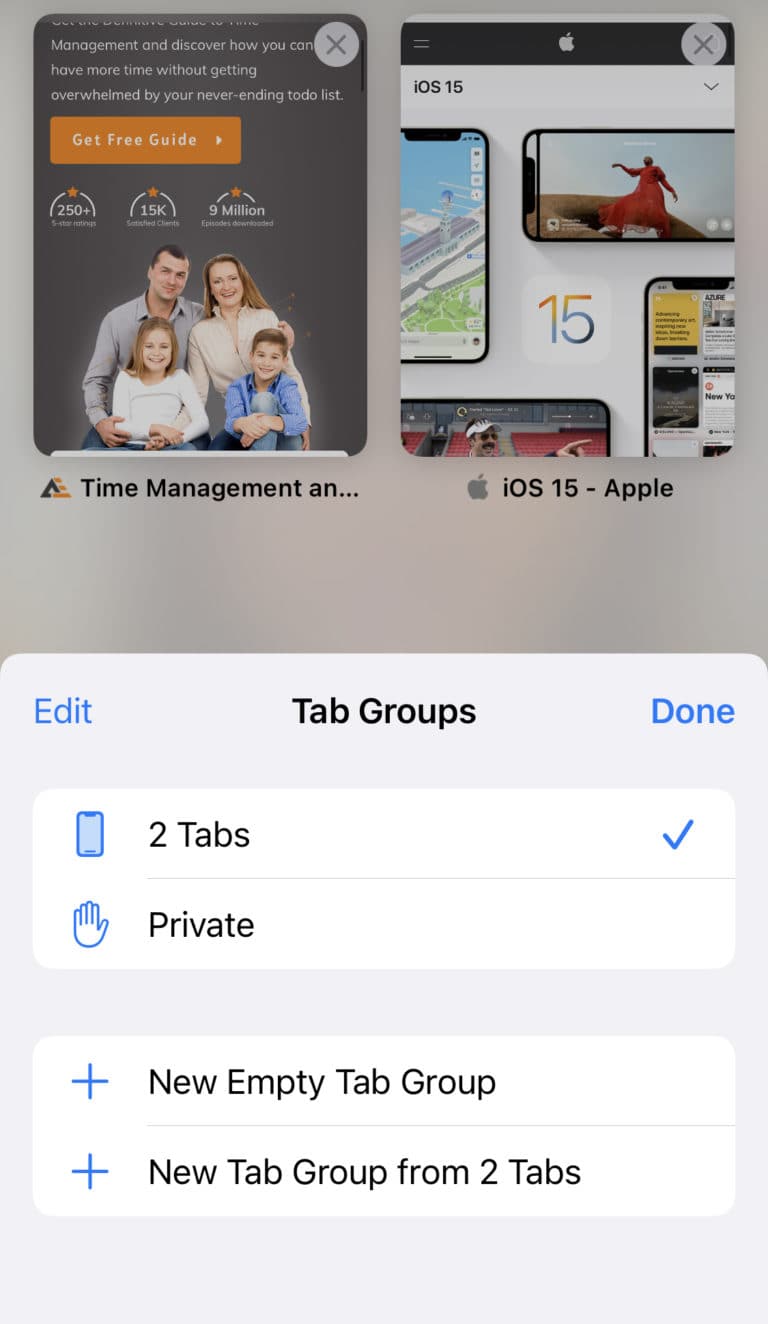This screenshot has width=768, height=1324.
Task: Create a New Empty Tab Group
Action: tap(384, 1081)
